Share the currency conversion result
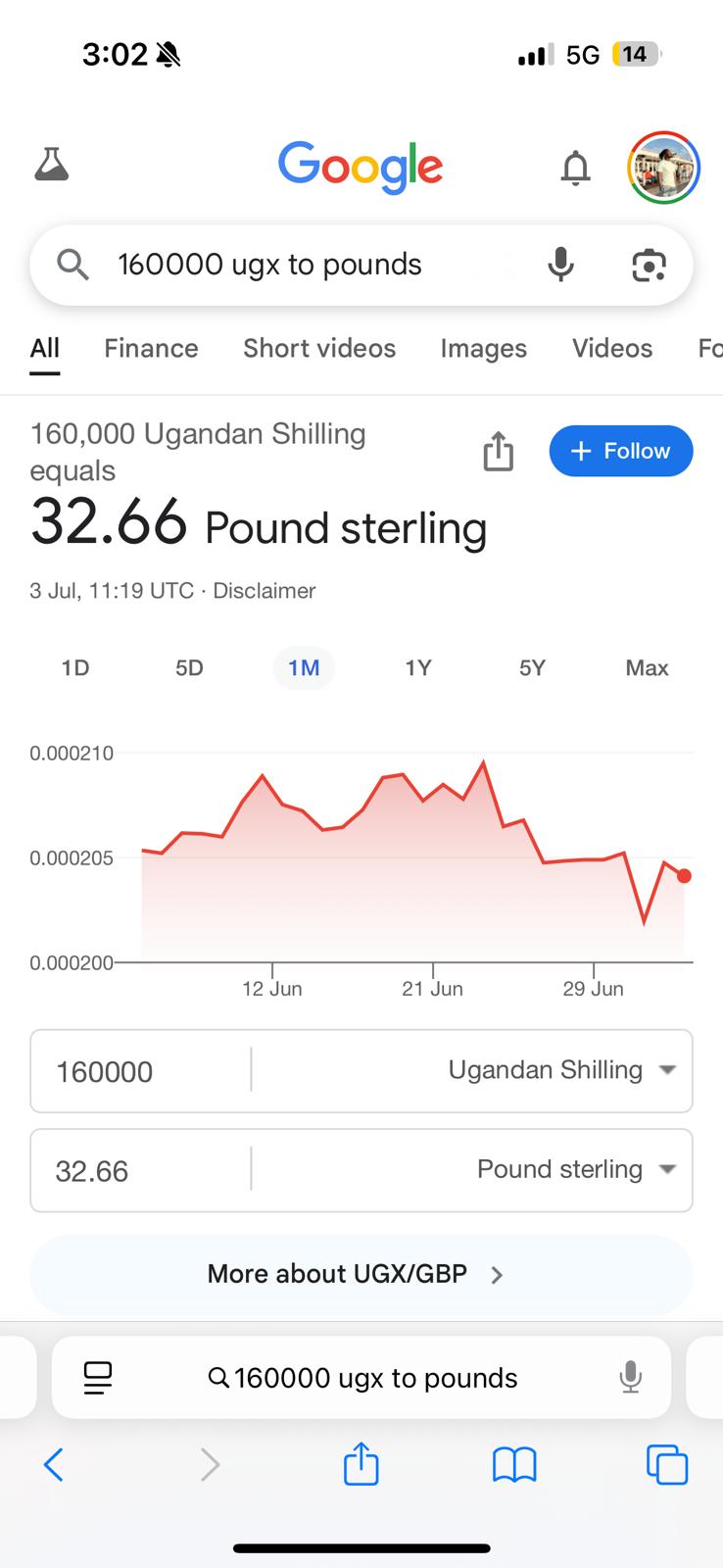The image size is (723, 1568). click(x=498, y=452)
